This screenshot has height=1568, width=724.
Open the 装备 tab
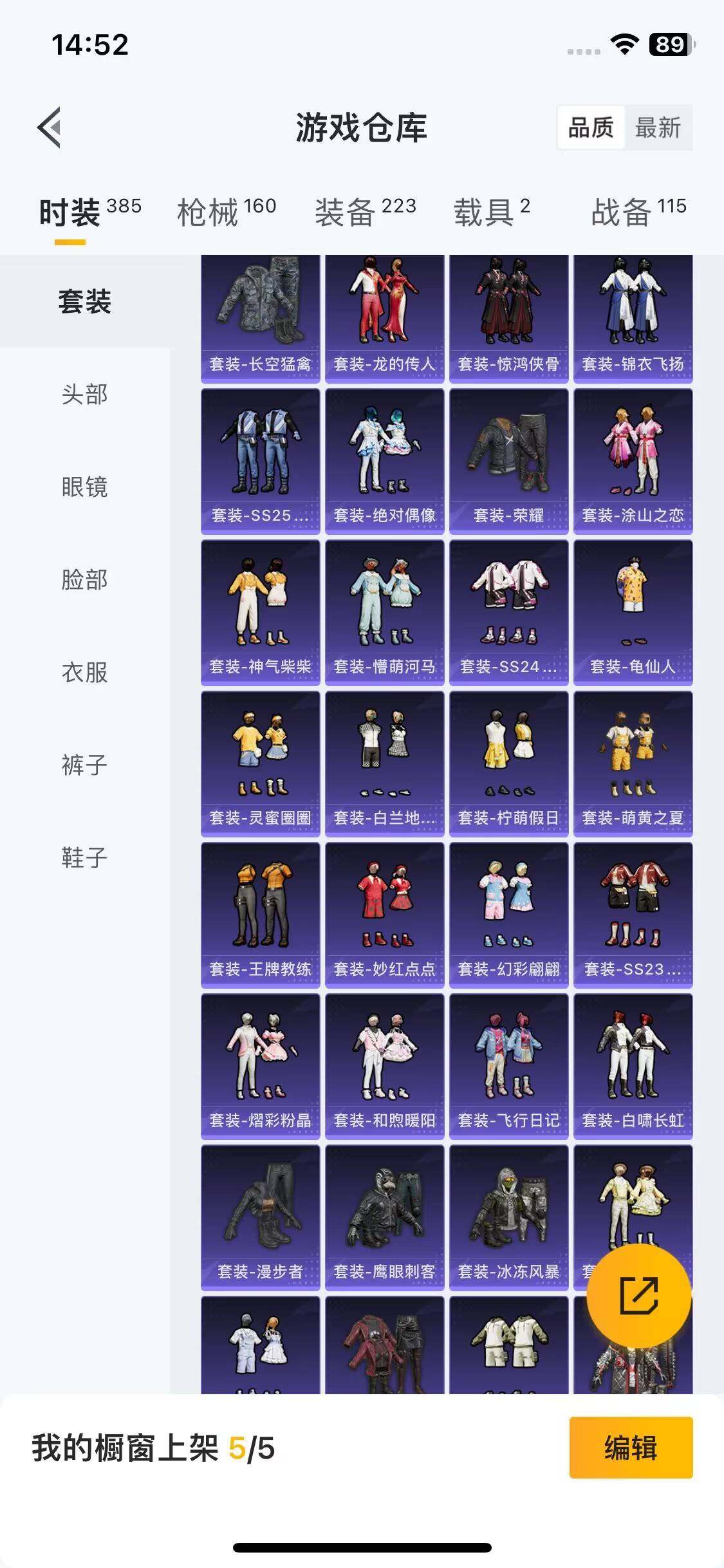coord(366,212)
